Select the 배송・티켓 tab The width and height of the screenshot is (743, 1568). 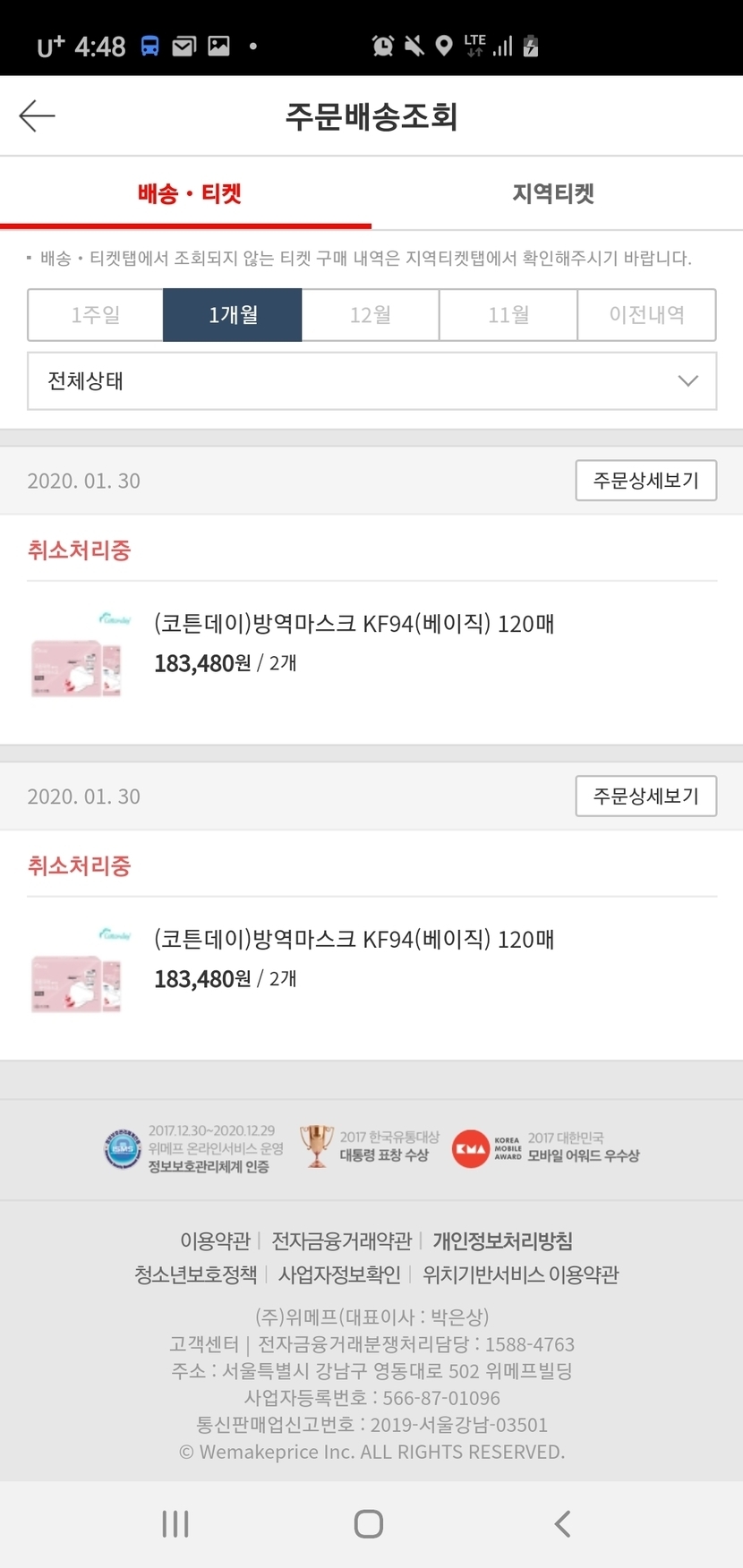click(x=189, y=193)
